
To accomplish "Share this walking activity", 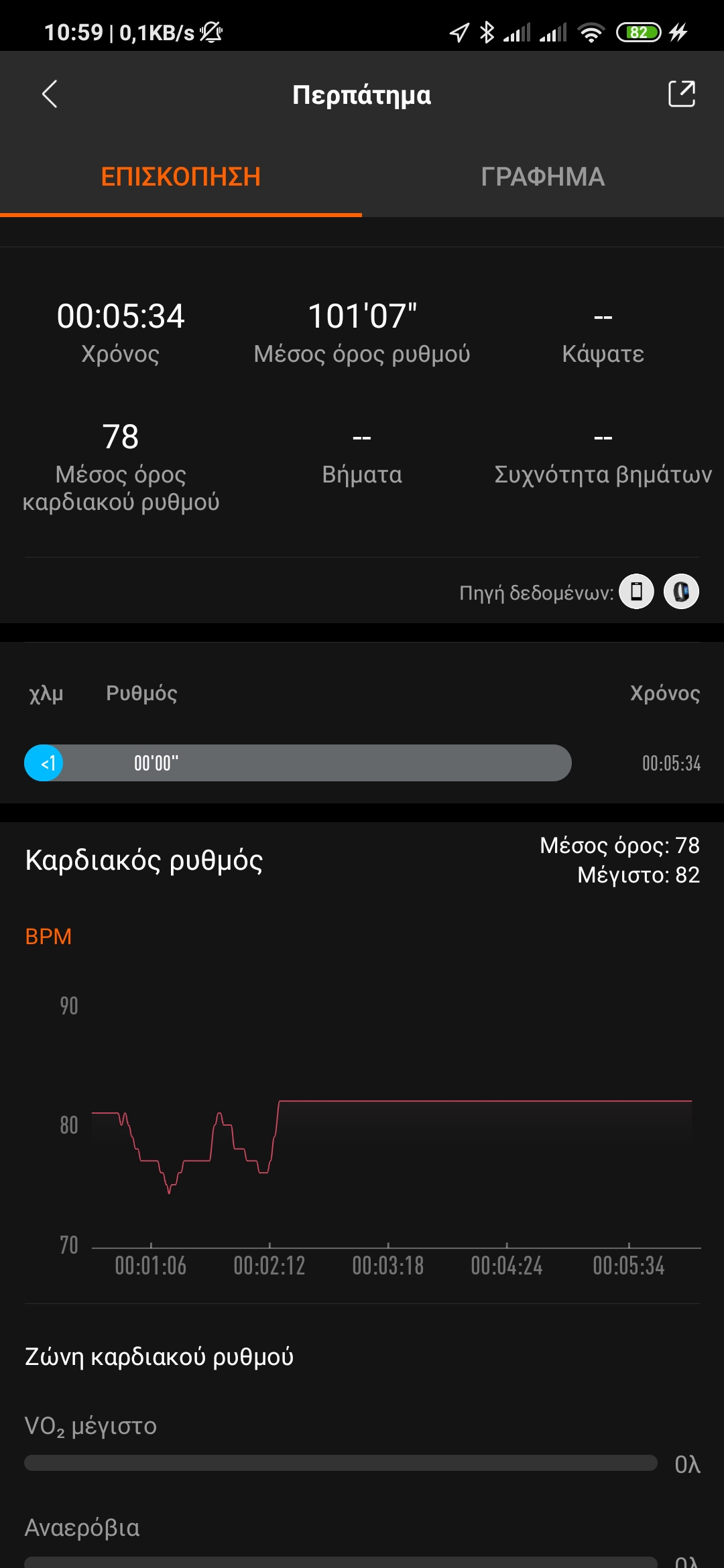I will 681,94.
